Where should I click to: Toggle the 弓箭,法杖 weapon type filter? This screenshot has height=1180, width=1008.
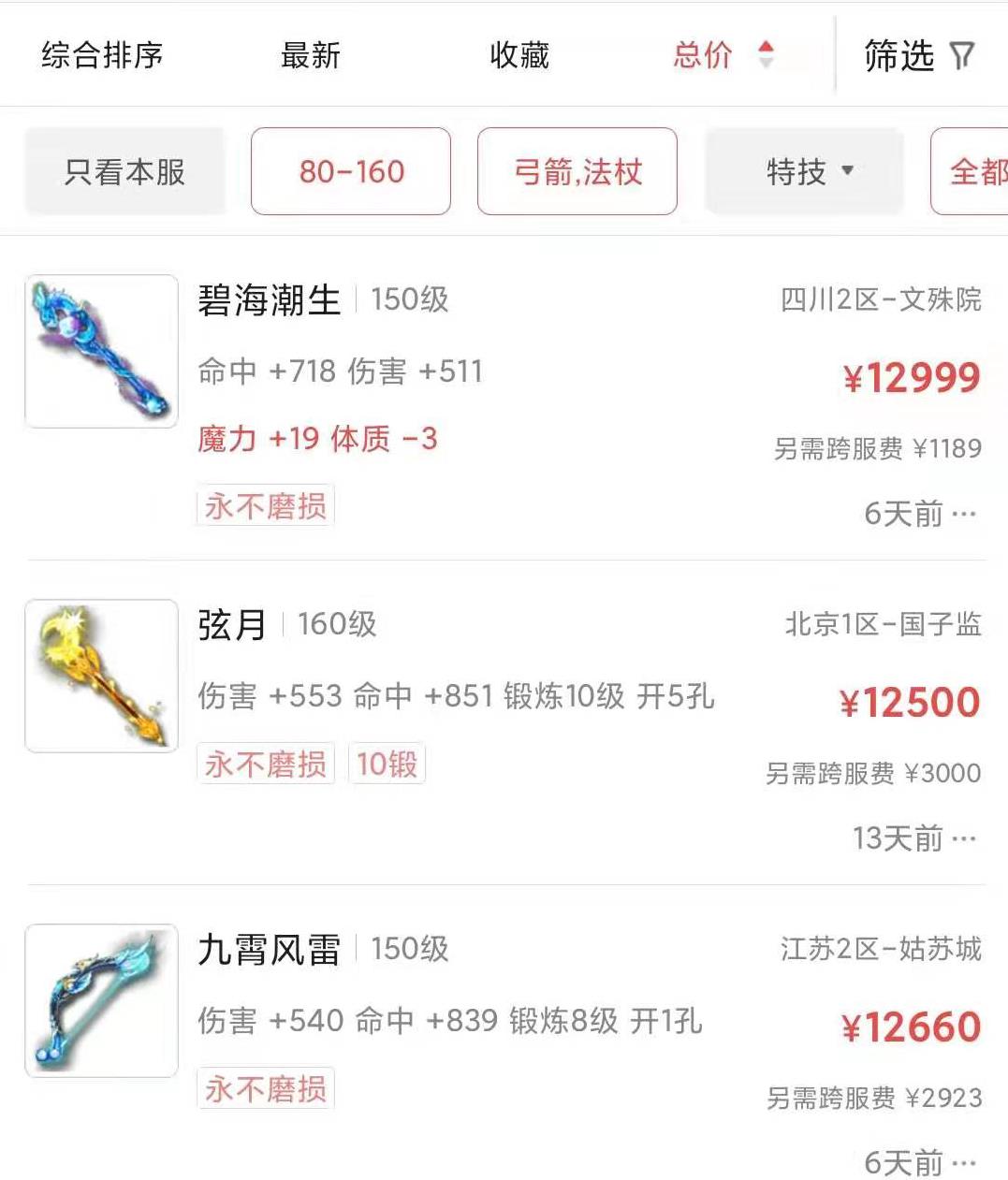577,171
